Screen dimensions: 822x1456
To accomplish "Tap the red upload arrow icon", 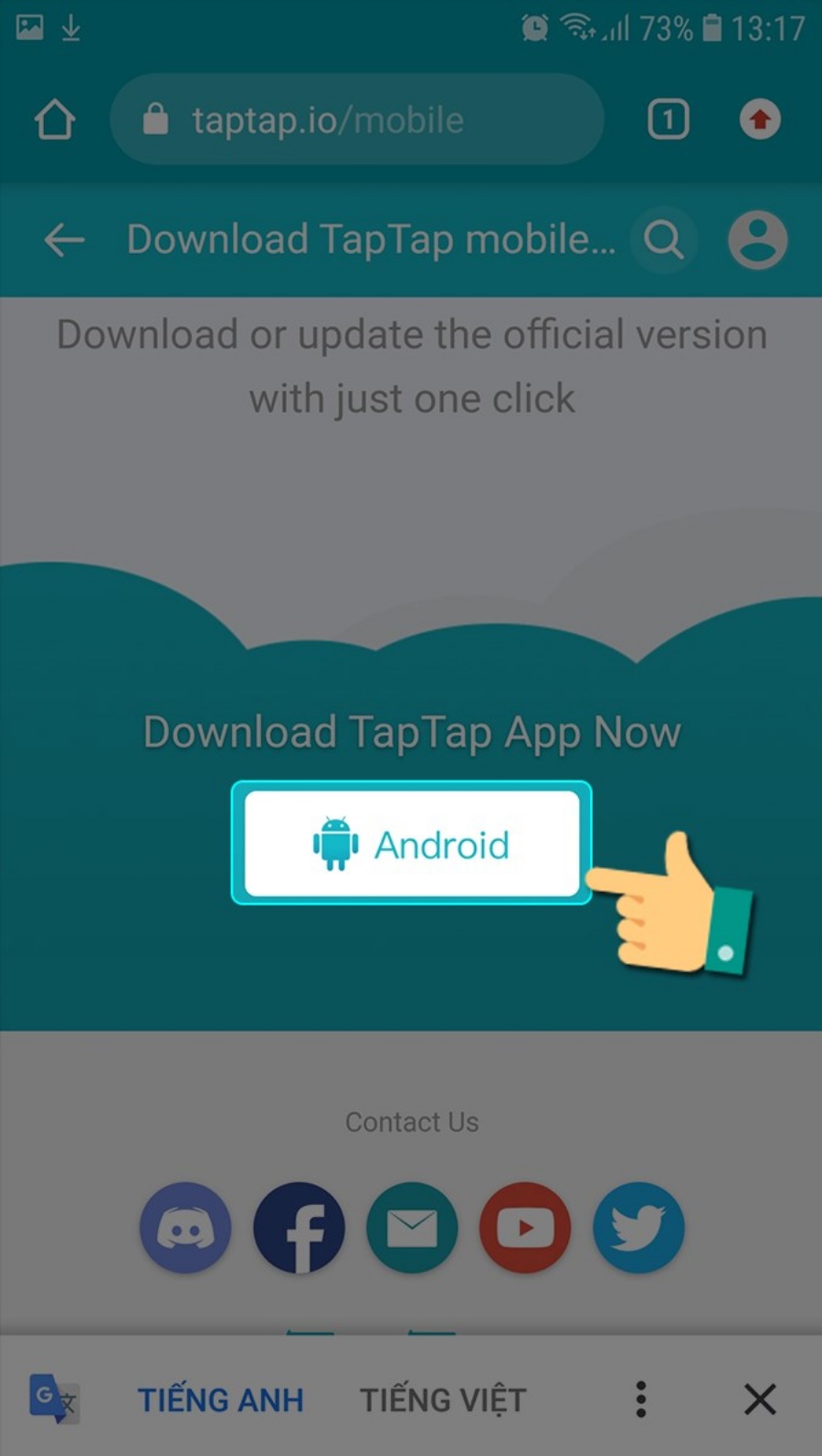I will click(x=759, y=120).
